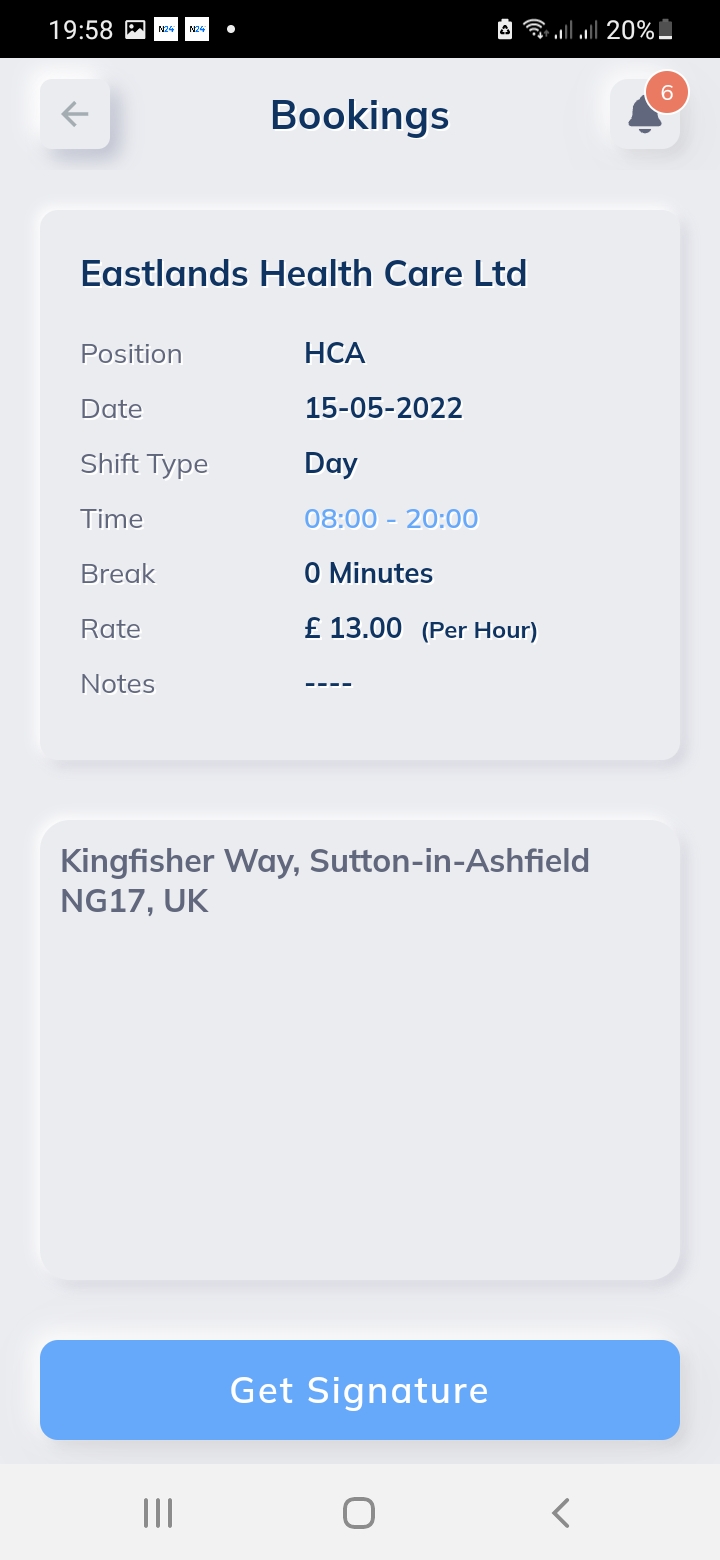Tap the Get Signature button
The height and width of the screenshot is (1560, 720).
360,1390
